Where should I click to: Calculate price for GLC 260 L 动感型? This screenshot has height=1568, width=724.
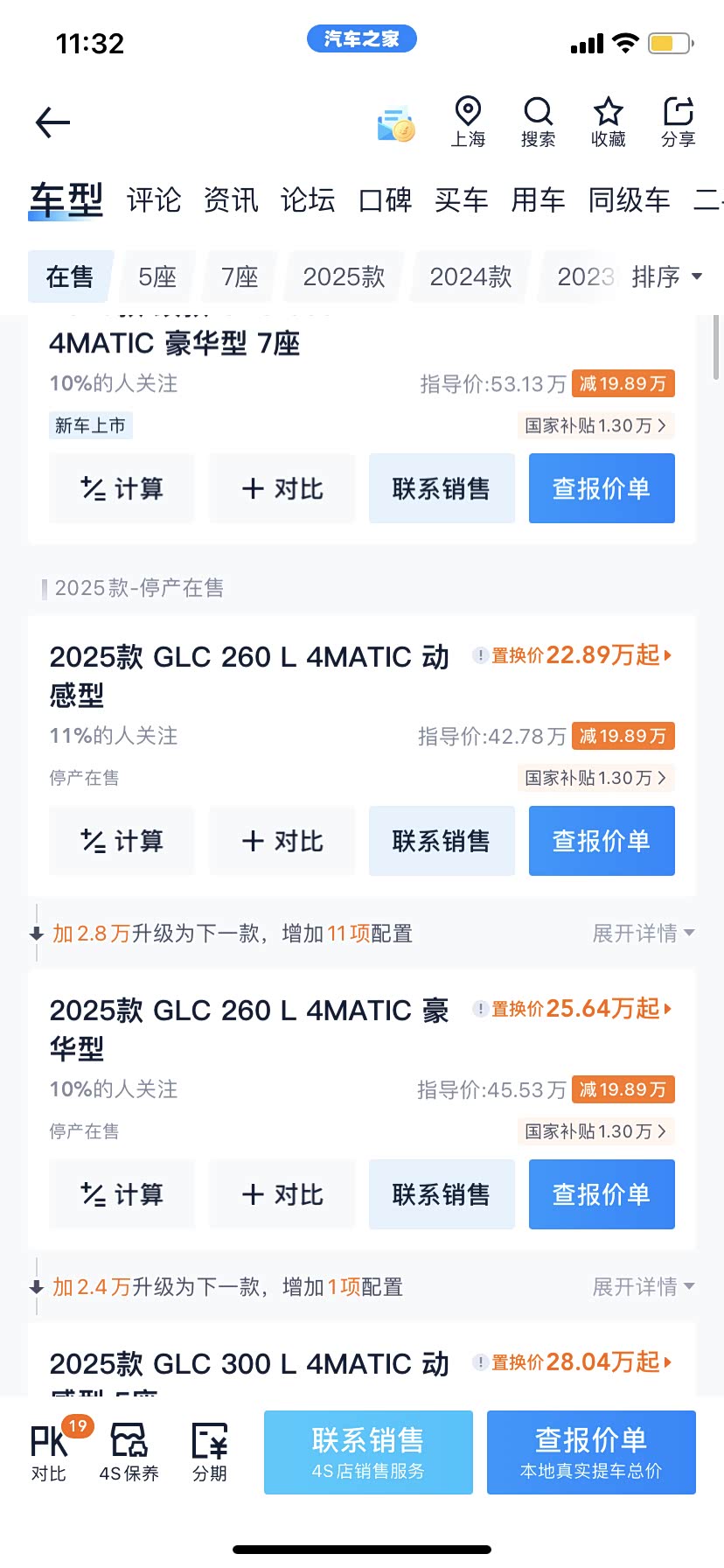click(x=122, y=841)
